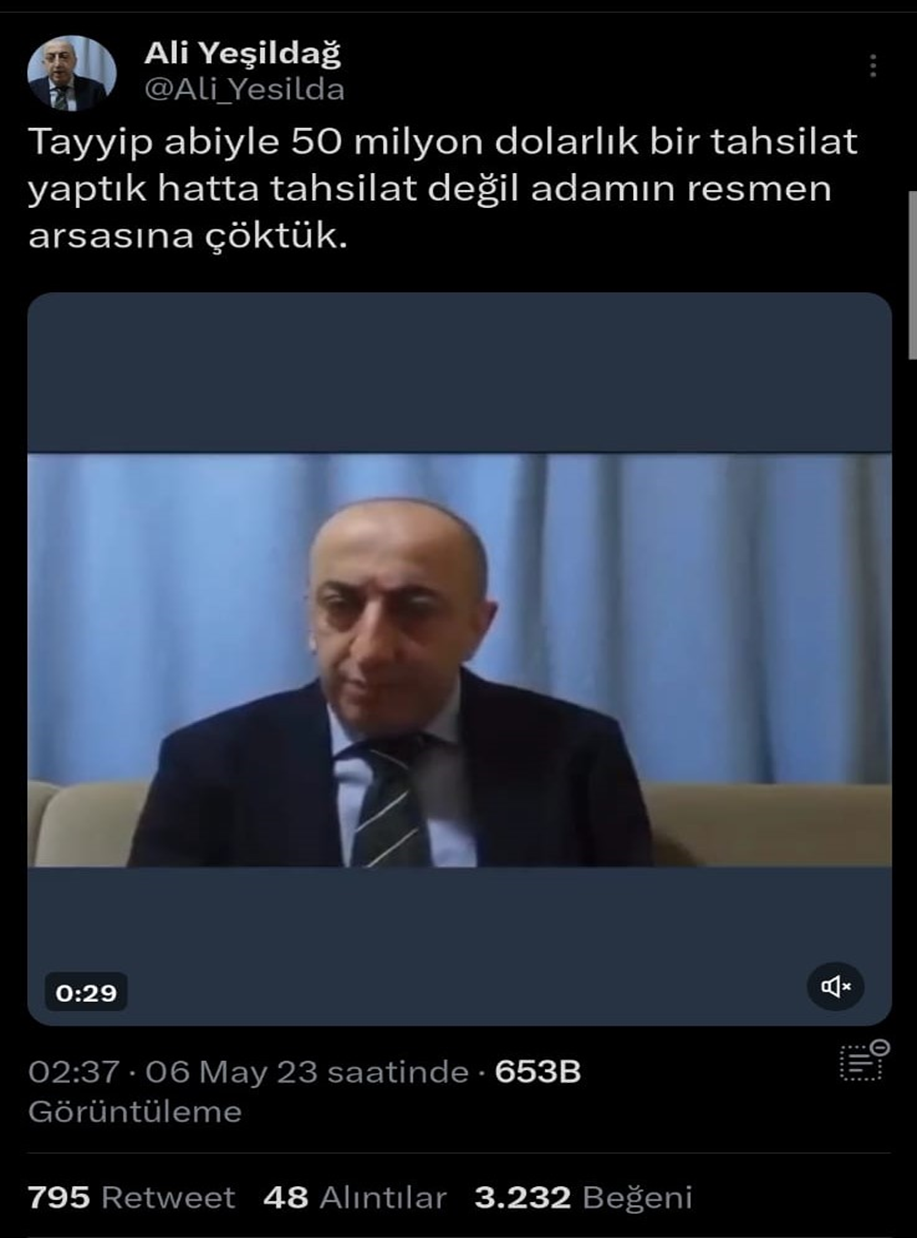Unmute the video sound
The image size is (917, 1238).
(836, 988)
